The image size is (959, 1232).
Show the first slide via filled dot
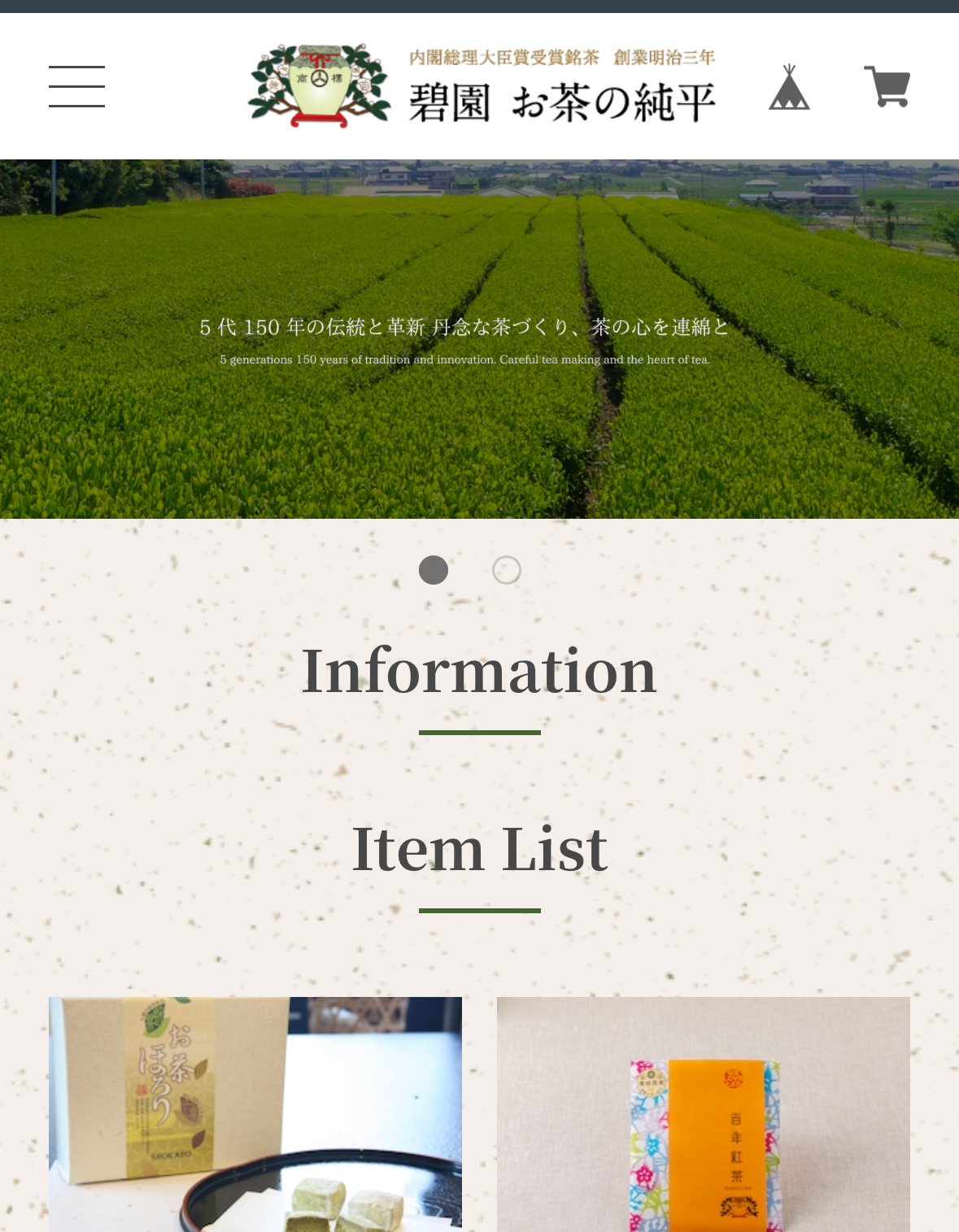(434, 570)
